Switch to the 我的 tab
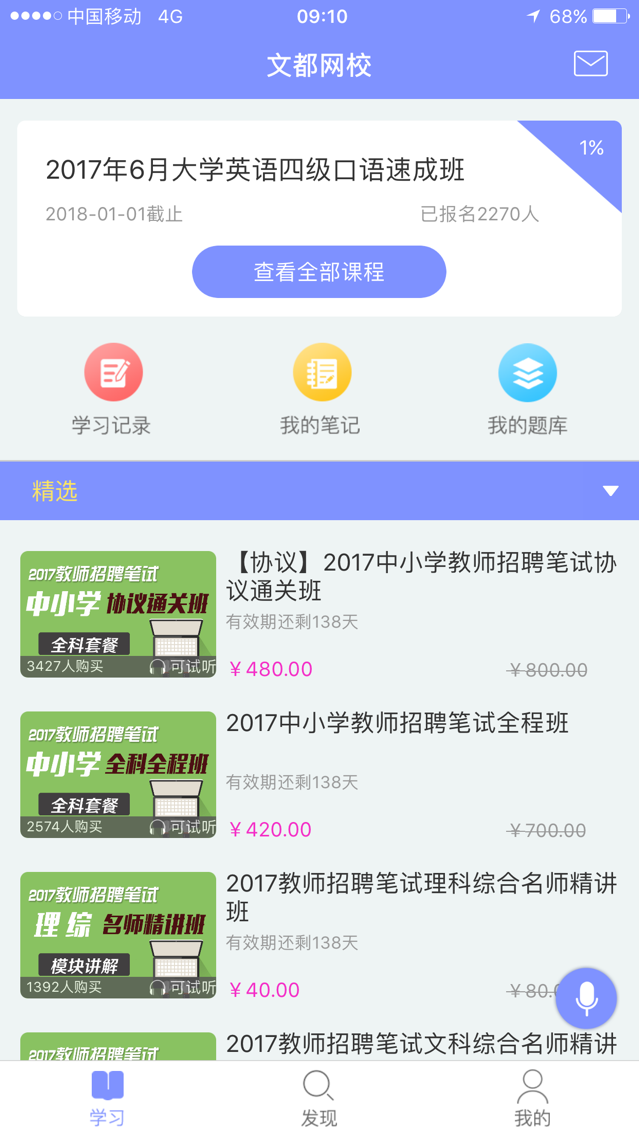Viewport: 639px width, 1136px height. click(x=532, y=1098)
